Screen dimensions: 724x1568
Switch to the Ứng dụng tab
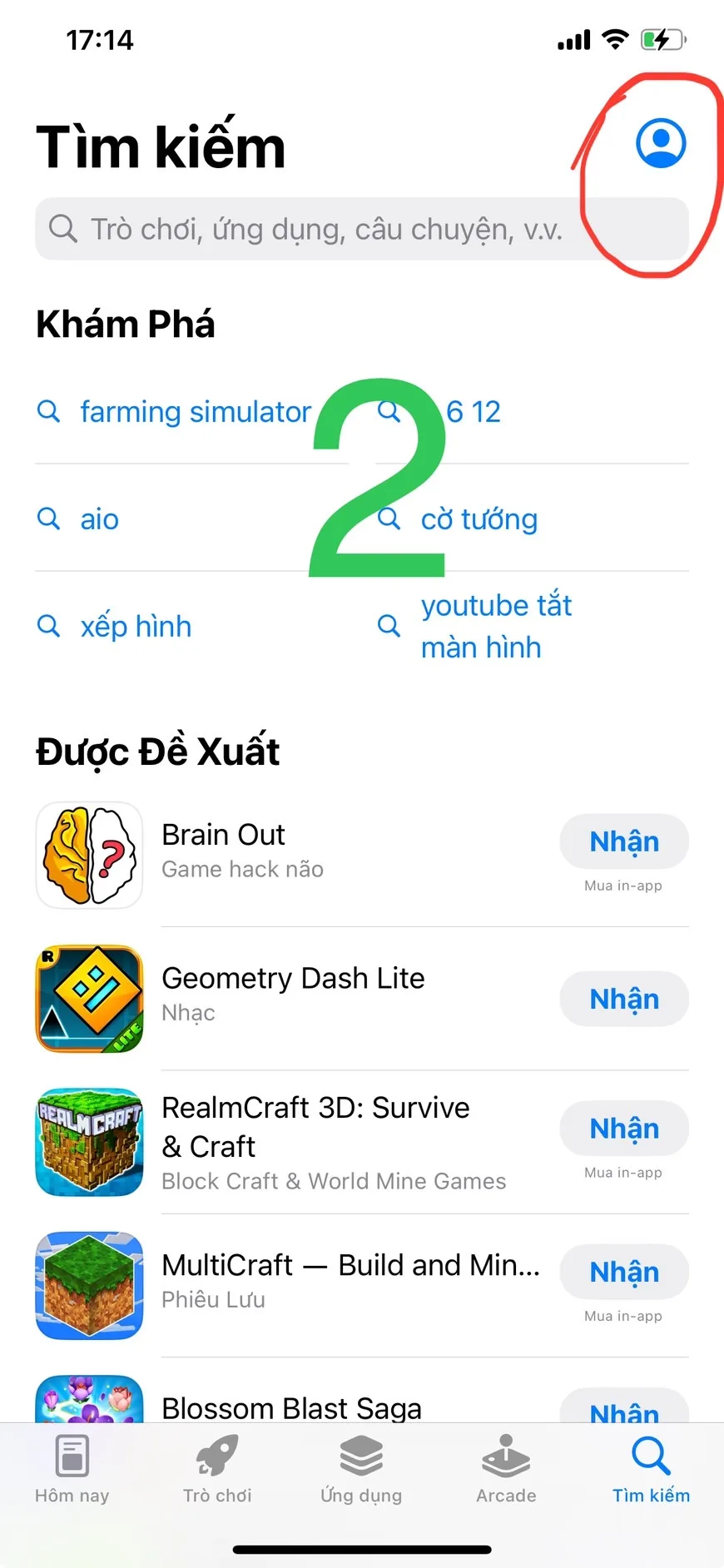(x=361, y=1469)
